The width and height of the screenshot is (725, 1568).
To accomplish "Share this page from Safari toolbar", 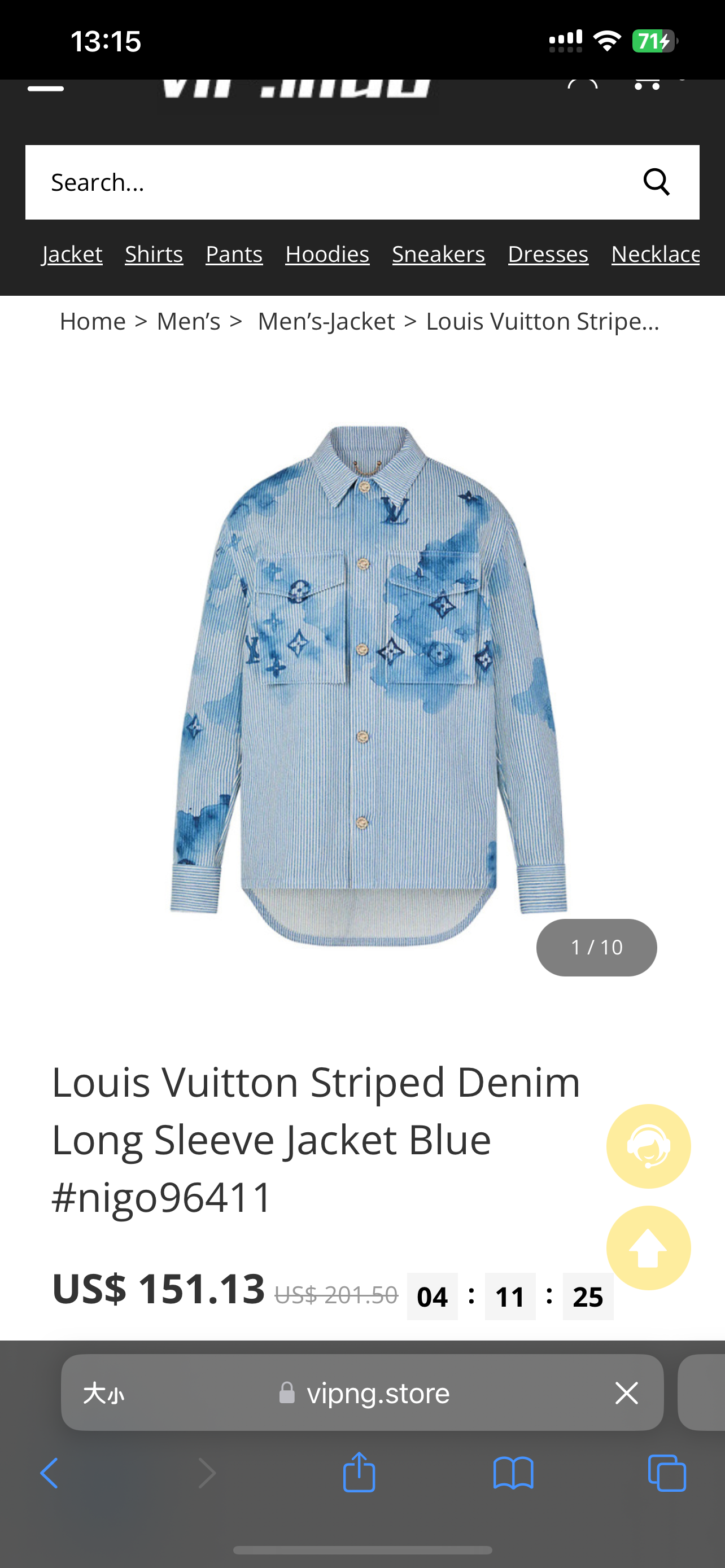I will point(359,1473).
